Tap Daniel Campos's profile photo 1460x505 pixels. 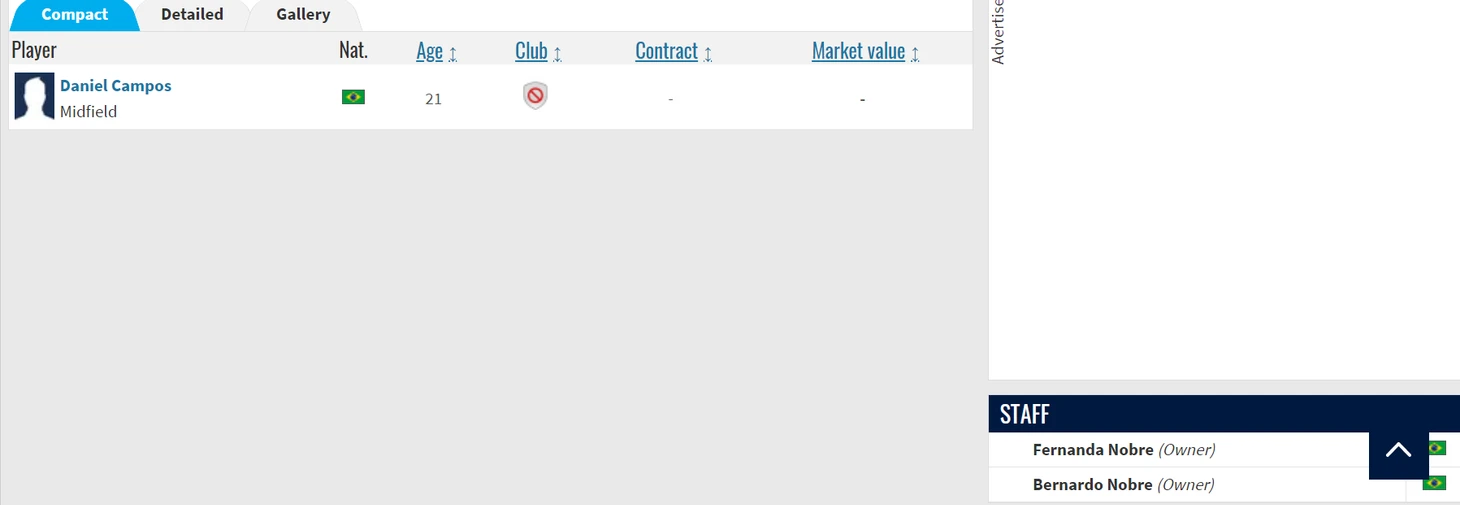coord(34,96)
